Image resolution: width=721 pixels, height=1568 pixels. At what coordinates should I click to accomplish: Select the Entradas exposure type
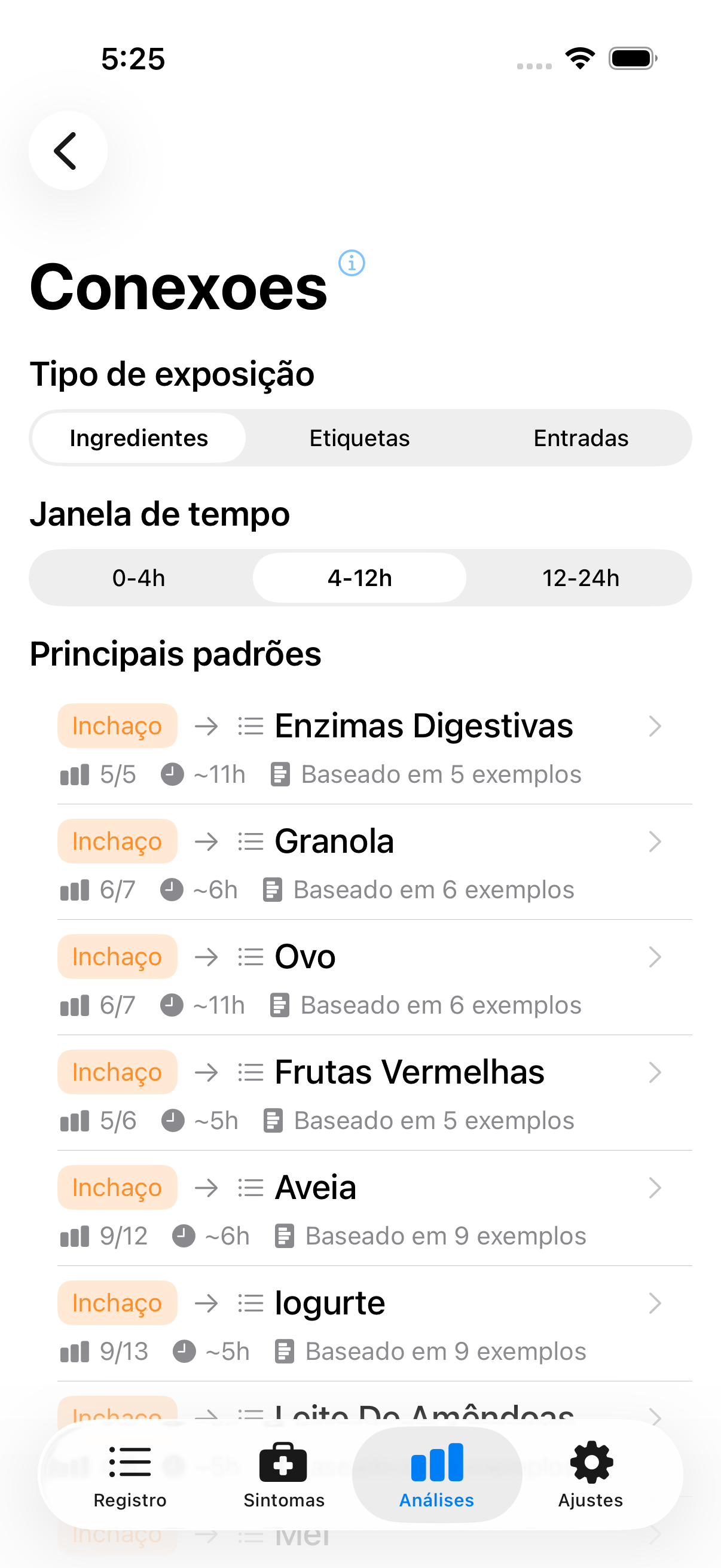click(x=581, y=438)
